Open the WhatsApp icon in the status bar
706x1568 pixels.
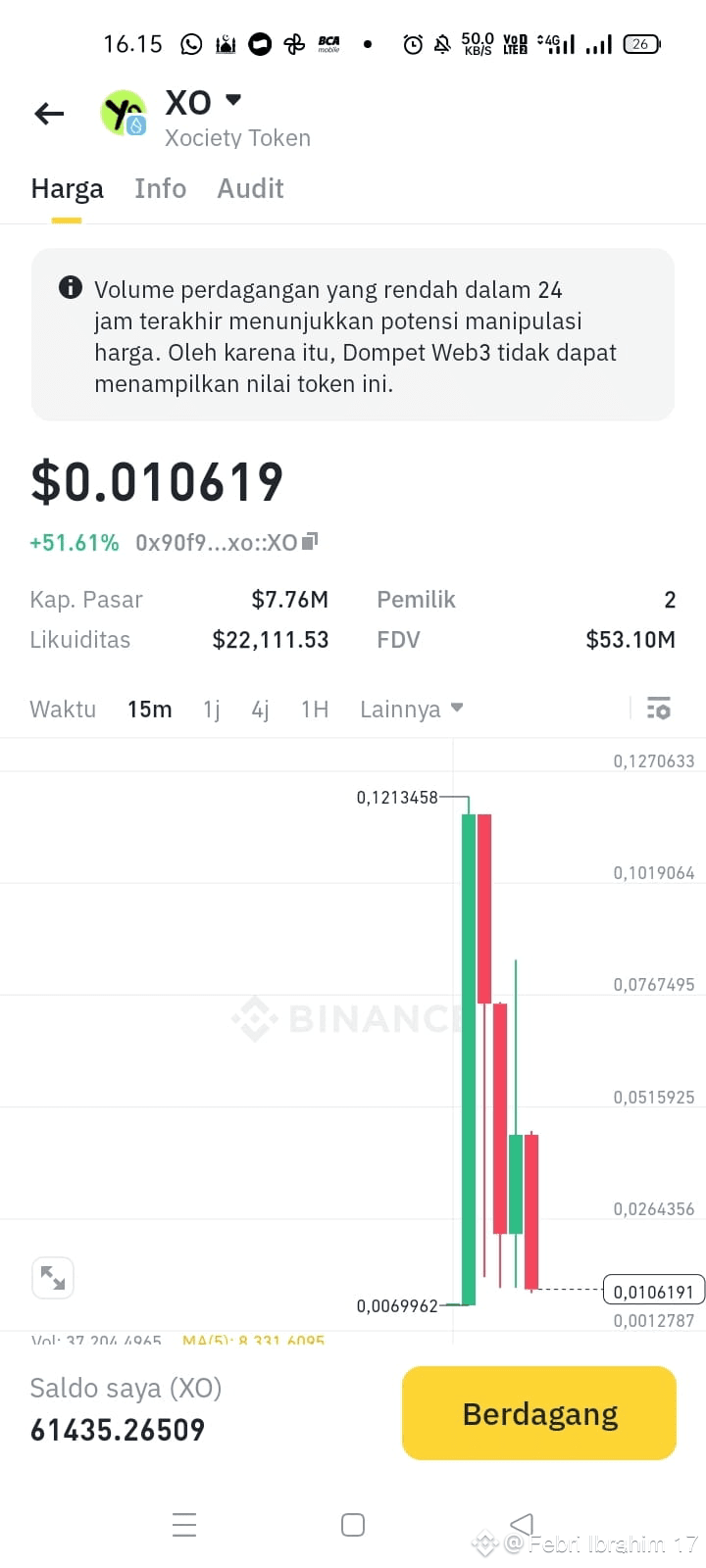pyautogui.click(x=190, y=43)
